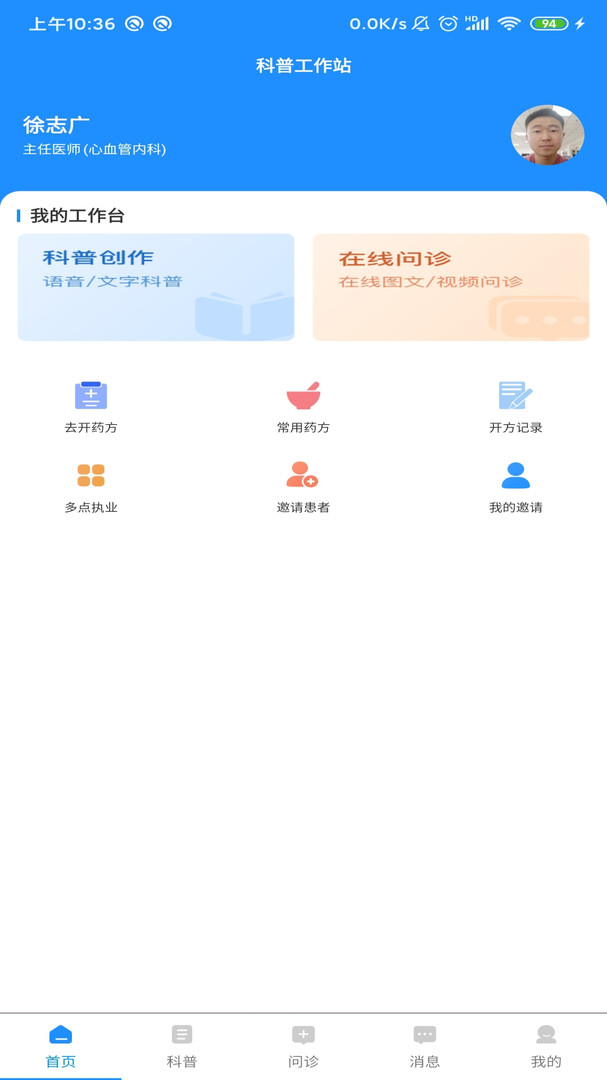This screenshot has height=1080, width=607.
Task: Open the 科普创作 card
Action: click(x=156, y=287)
